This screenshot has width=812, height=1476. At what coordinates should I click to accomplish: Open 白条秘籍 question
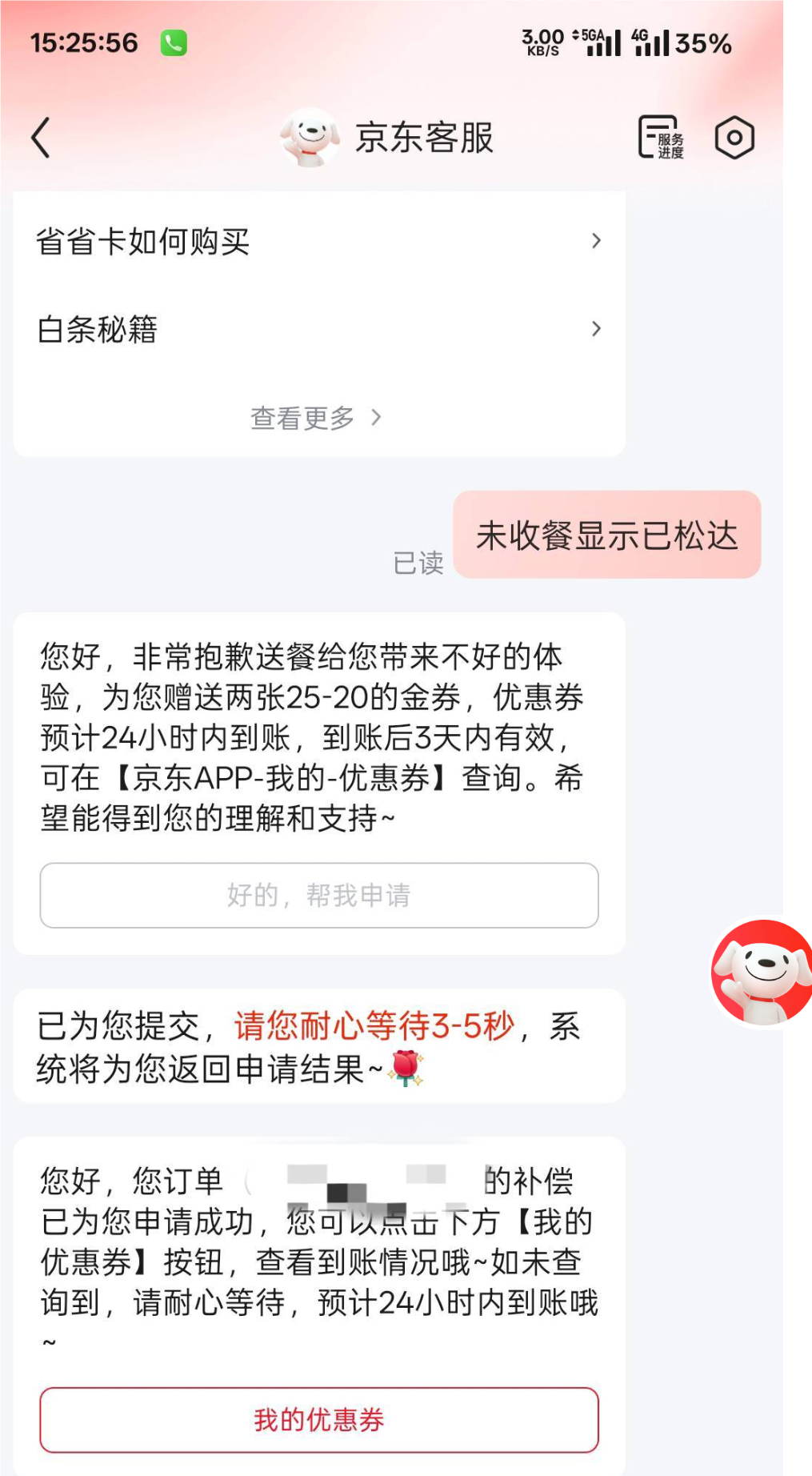tap(319, 329)
